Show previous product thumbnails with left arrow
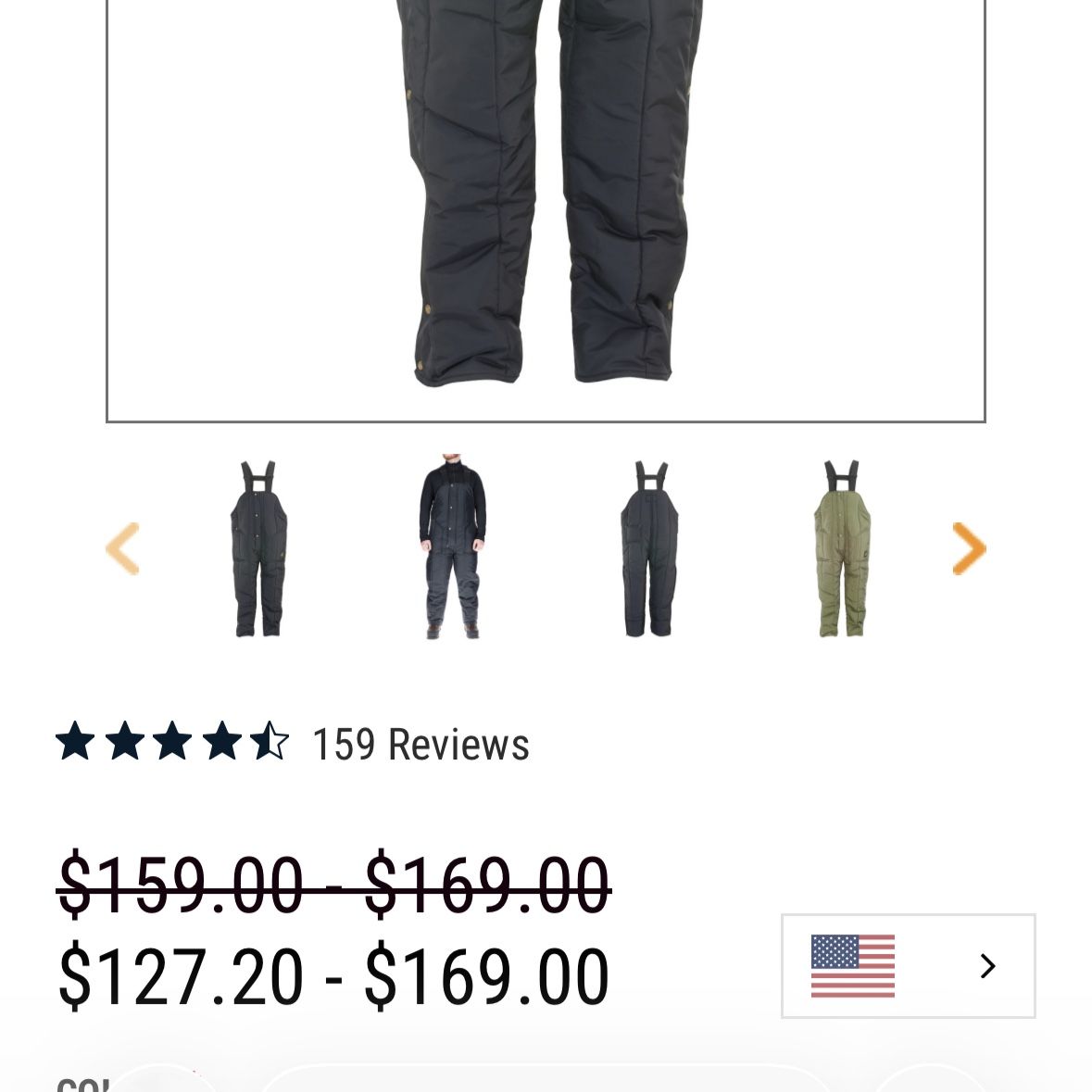Viewport: 1092px width, 1092px height. point(123,548)
